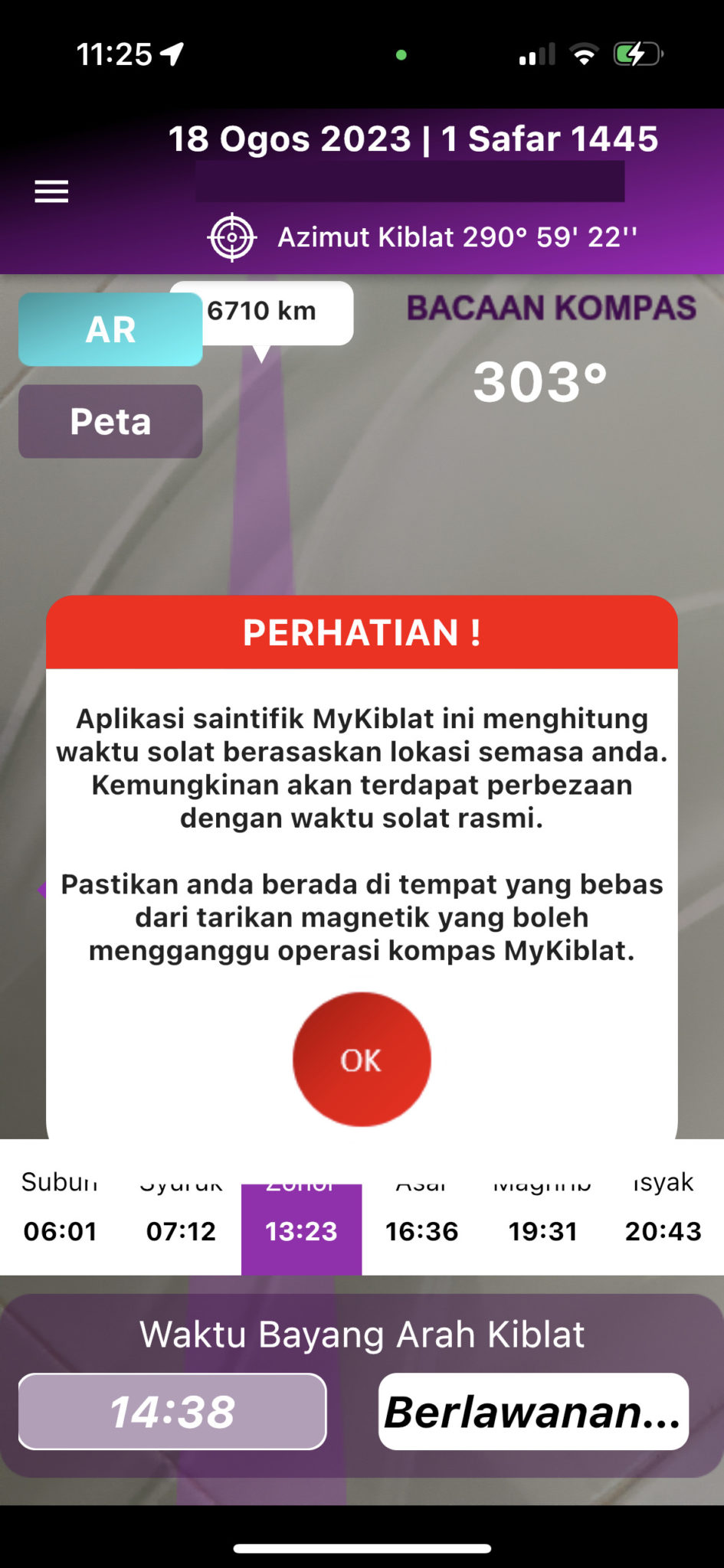The width and height of the screenshot is (724, 1568).
Task: Dismiss the PERHATIAN dialog with OK
Action: [362, 1060]
